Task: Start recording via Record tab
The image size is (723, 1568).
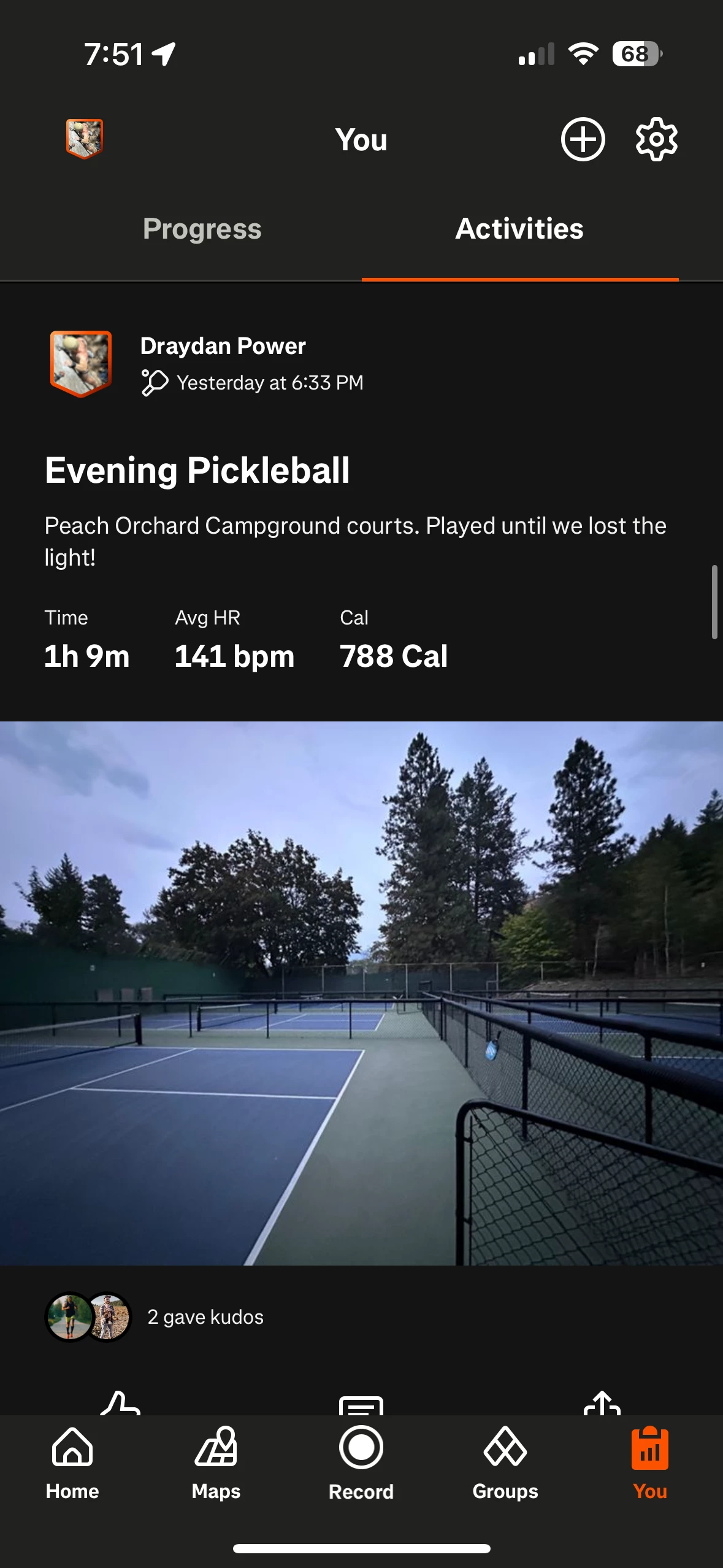Action: click(x=361, y=1462)
